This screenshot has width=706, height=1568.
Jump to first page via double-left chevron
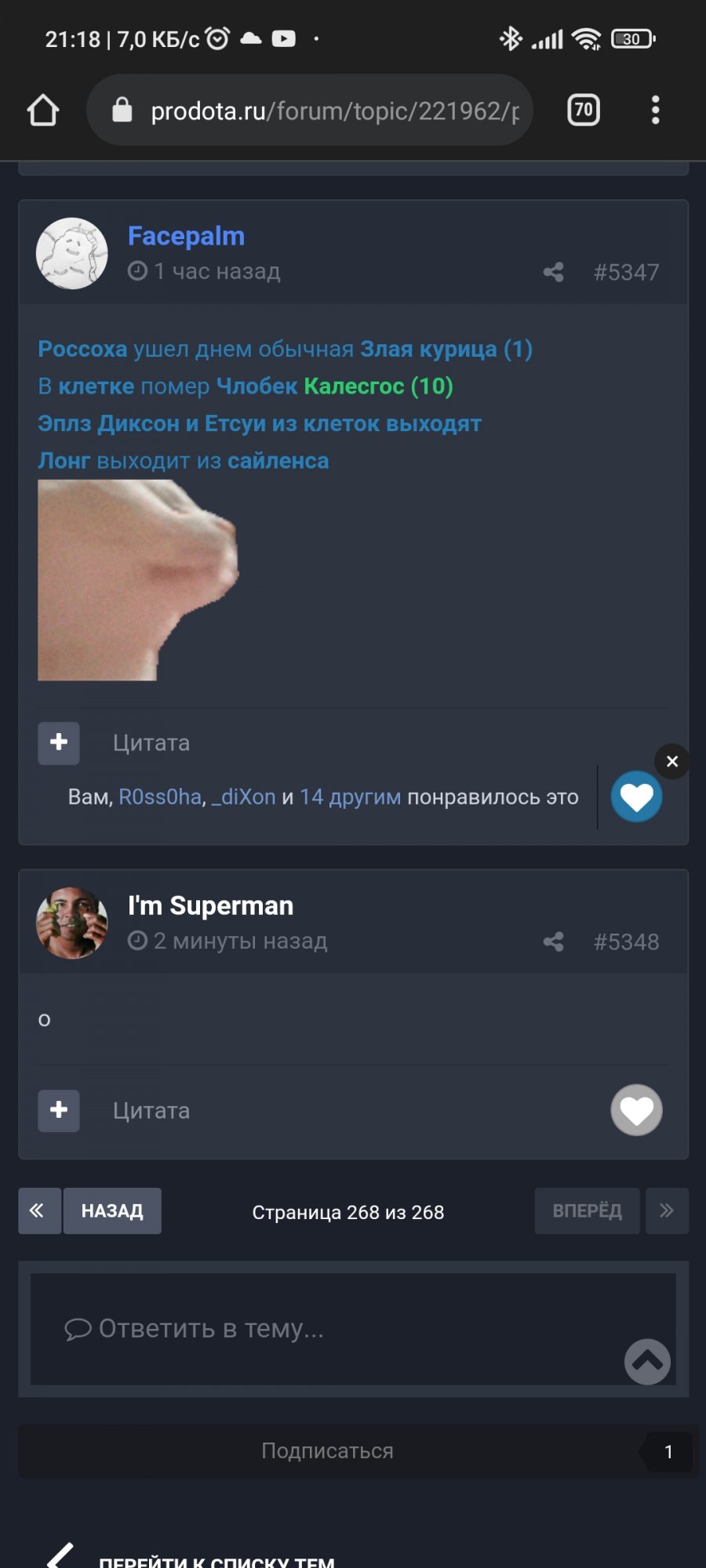point(39,1210)
